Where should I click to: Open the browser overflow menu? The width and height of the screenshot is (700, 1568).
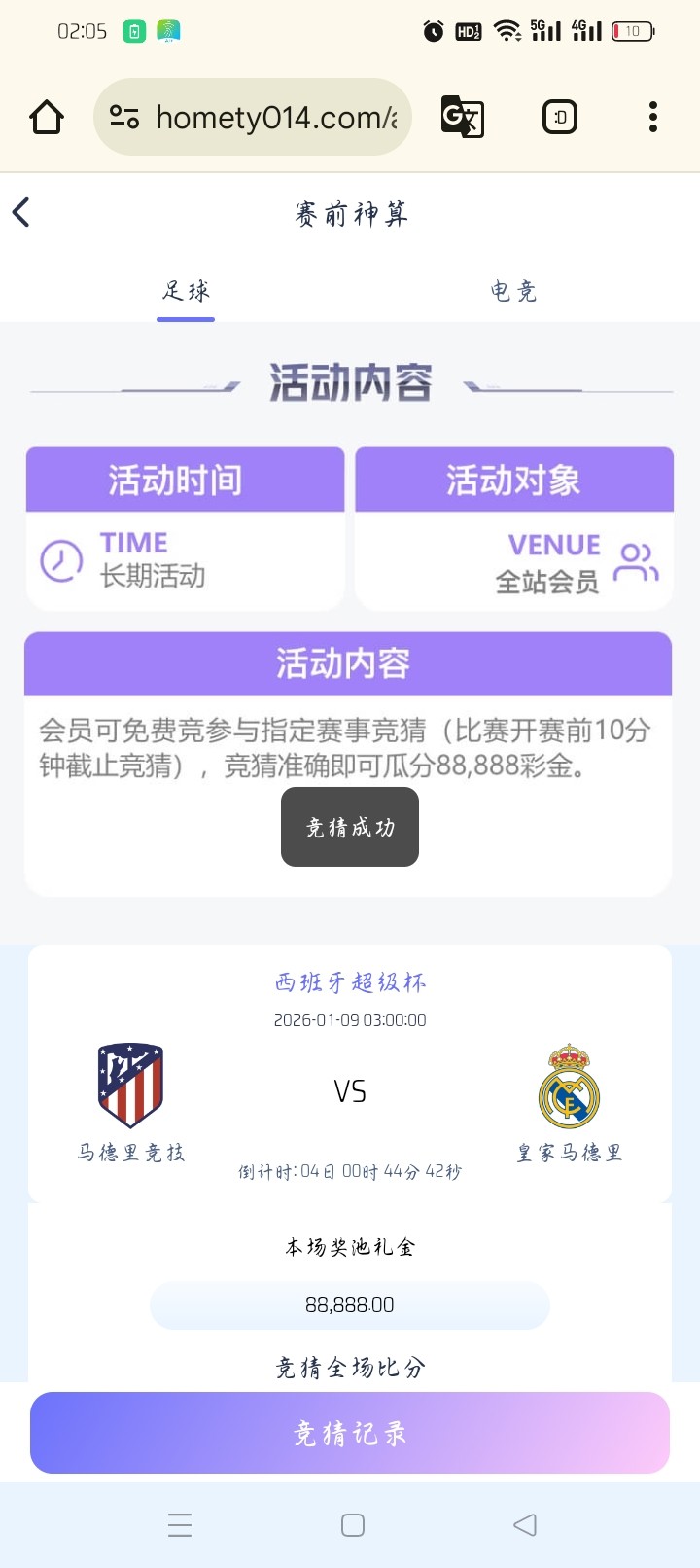[653, 118]
